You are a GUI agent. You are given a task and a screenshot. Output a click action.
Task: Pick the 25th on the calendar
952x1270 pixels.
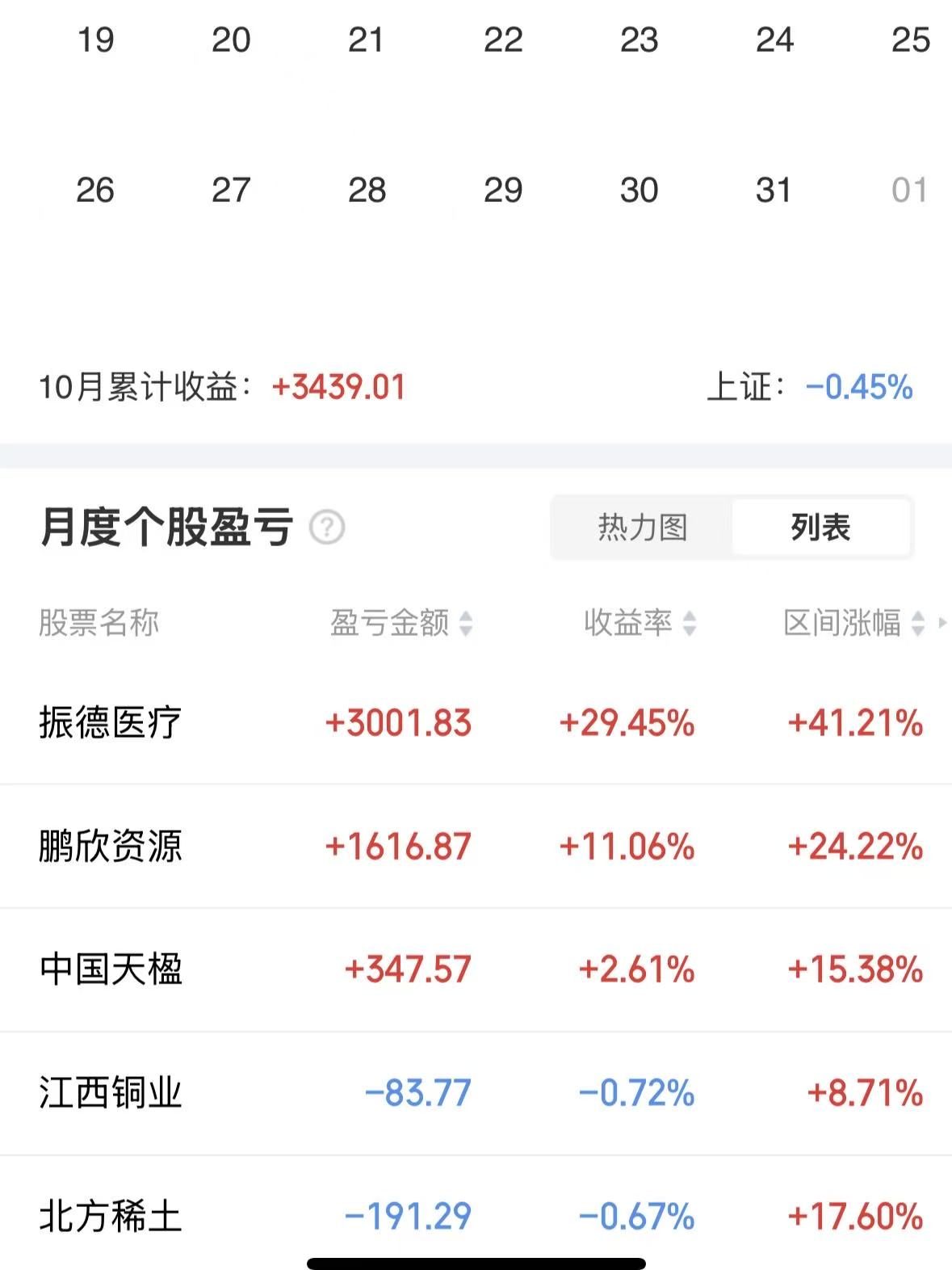910,40
